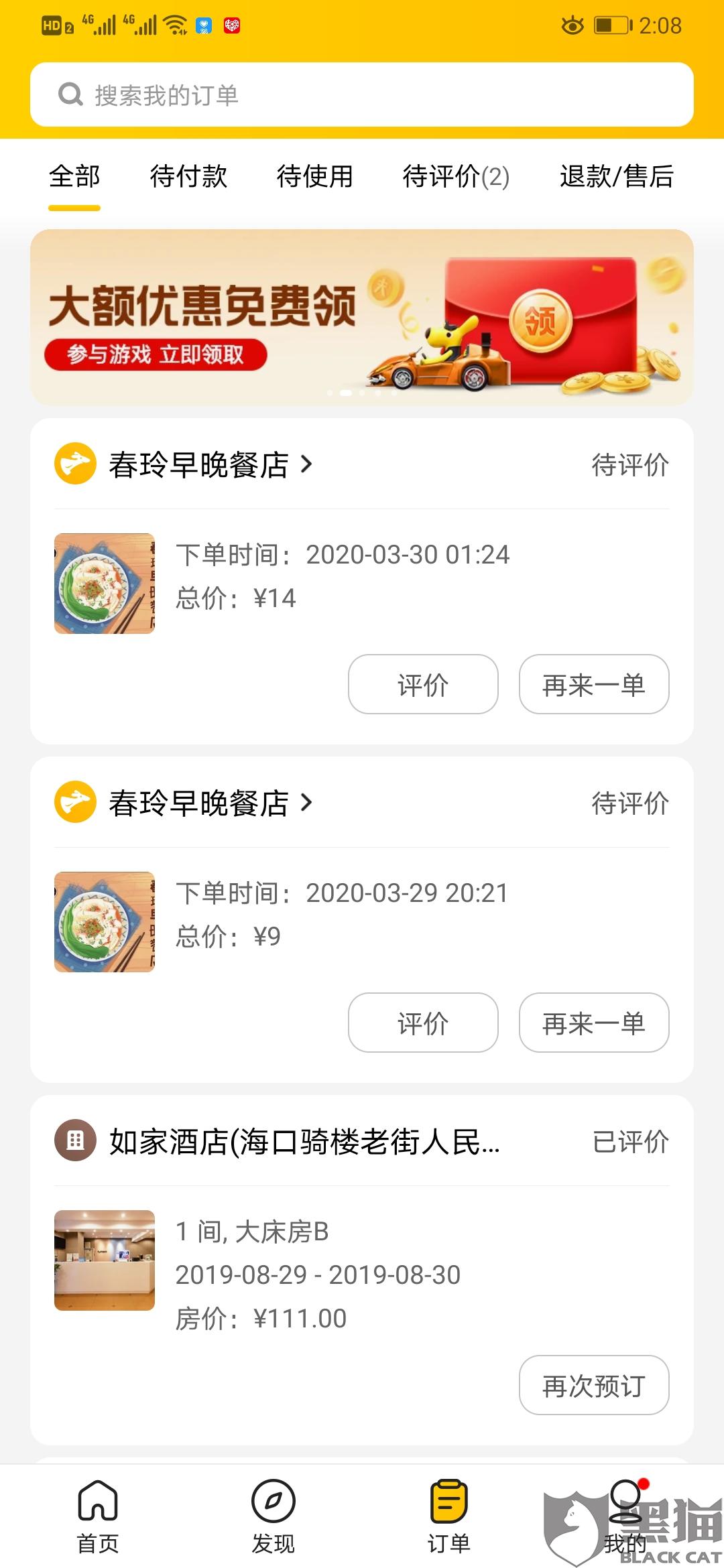Screen dimensions: 724x1568
Task: Open the 待评价(2) tab
Action: (456, 177)
